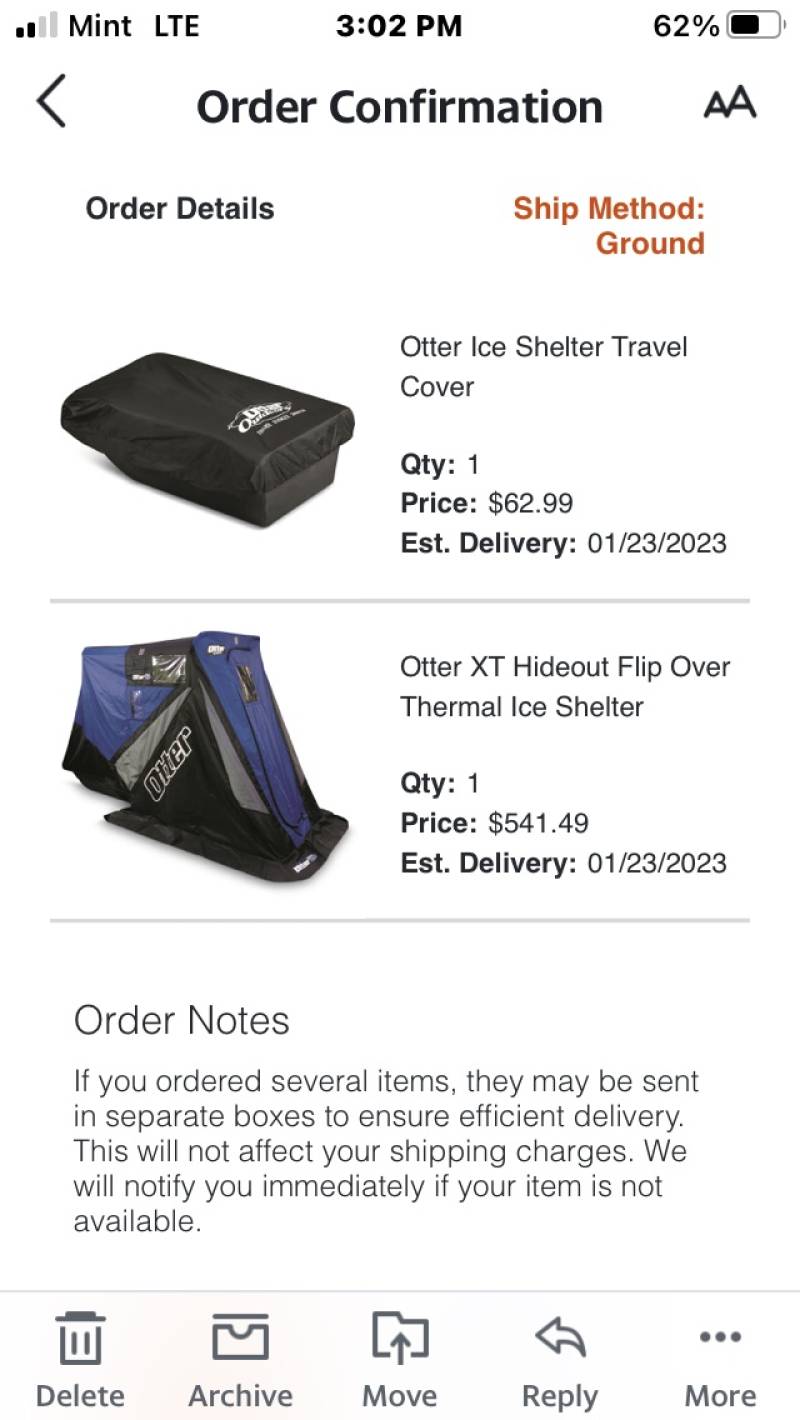Open the AA text size option
Viewport: 800px width, 1420px height.
[730, 103]
